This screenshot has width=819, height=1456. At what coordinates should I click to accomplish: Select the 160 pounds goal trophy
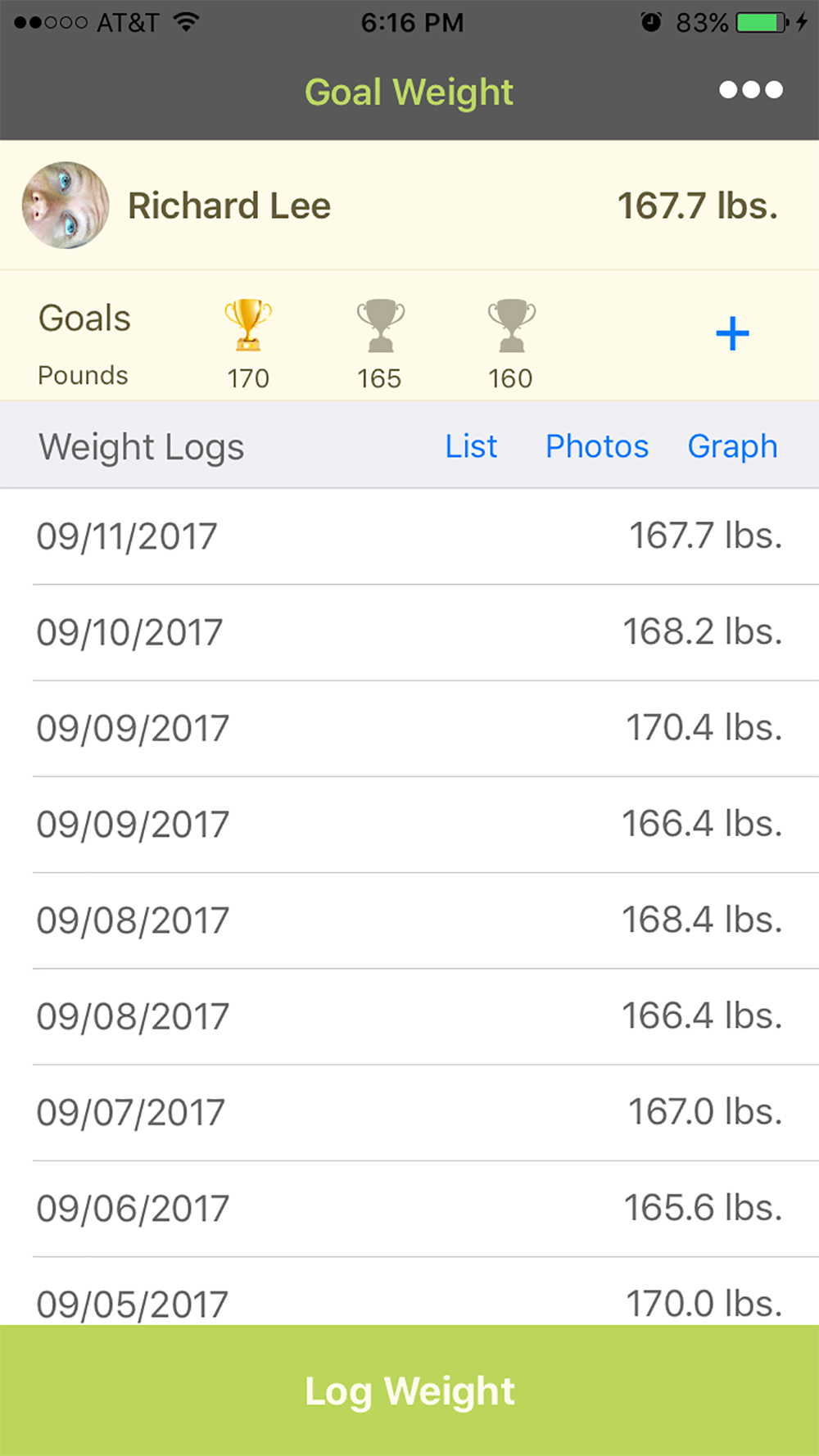coord(511,326)
